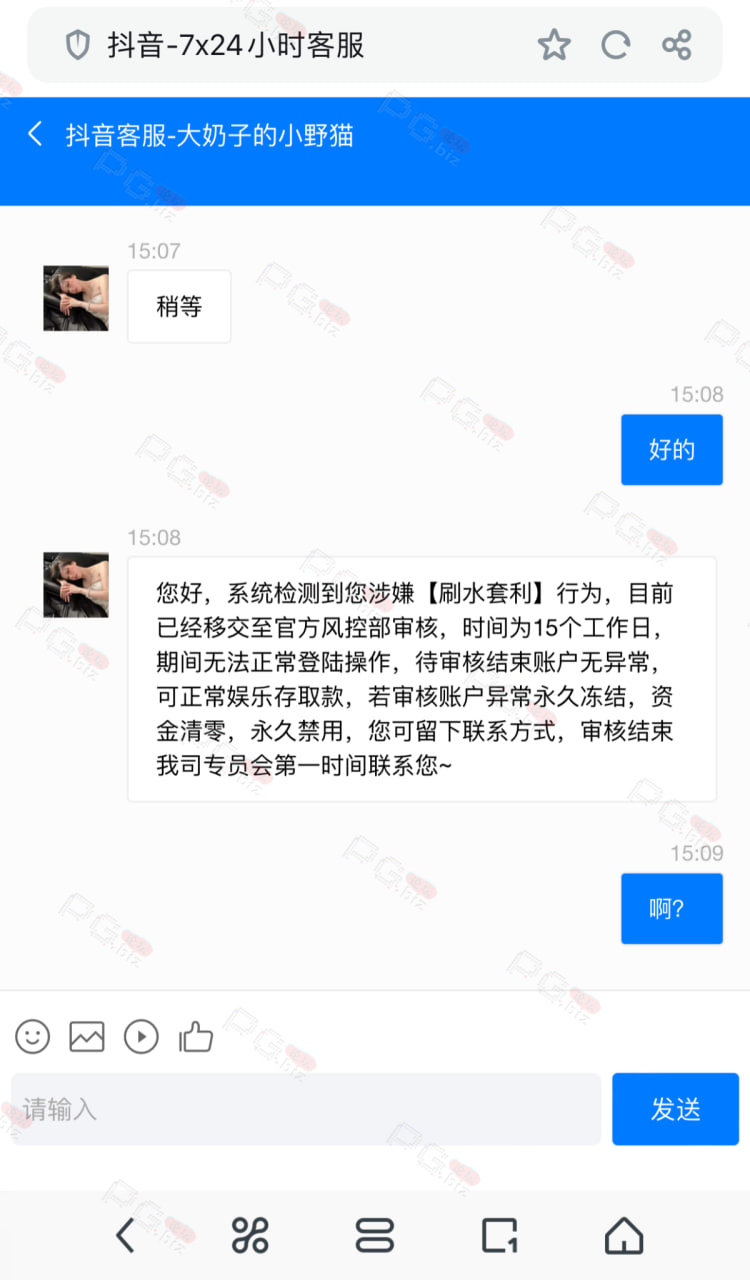The width and height of the screenshot is (750, 1280).
Task: Navigate back in the browser toolbar
Action: coord(125,1236)
